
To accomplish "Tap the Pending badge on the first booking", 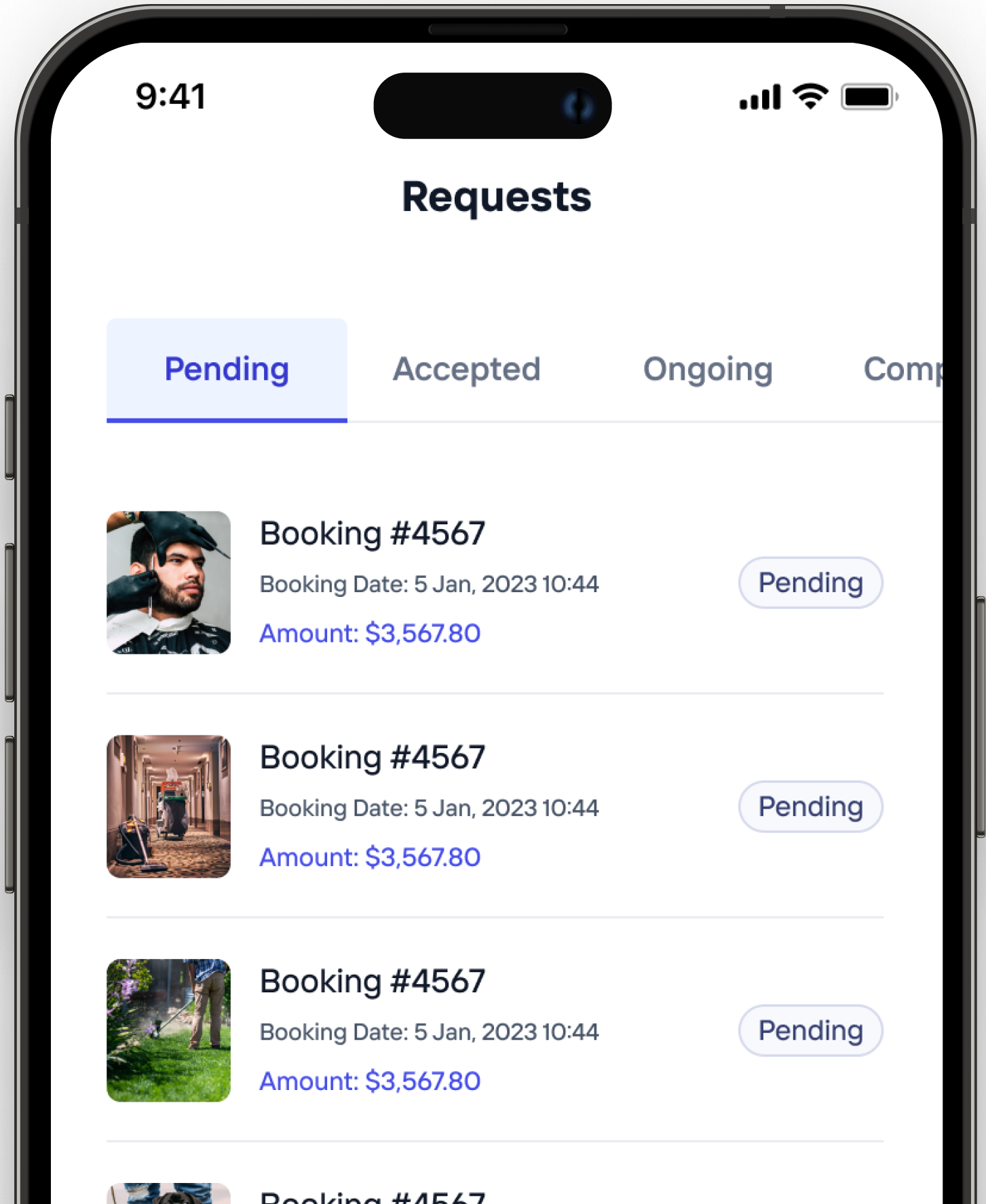I will 810,582.
